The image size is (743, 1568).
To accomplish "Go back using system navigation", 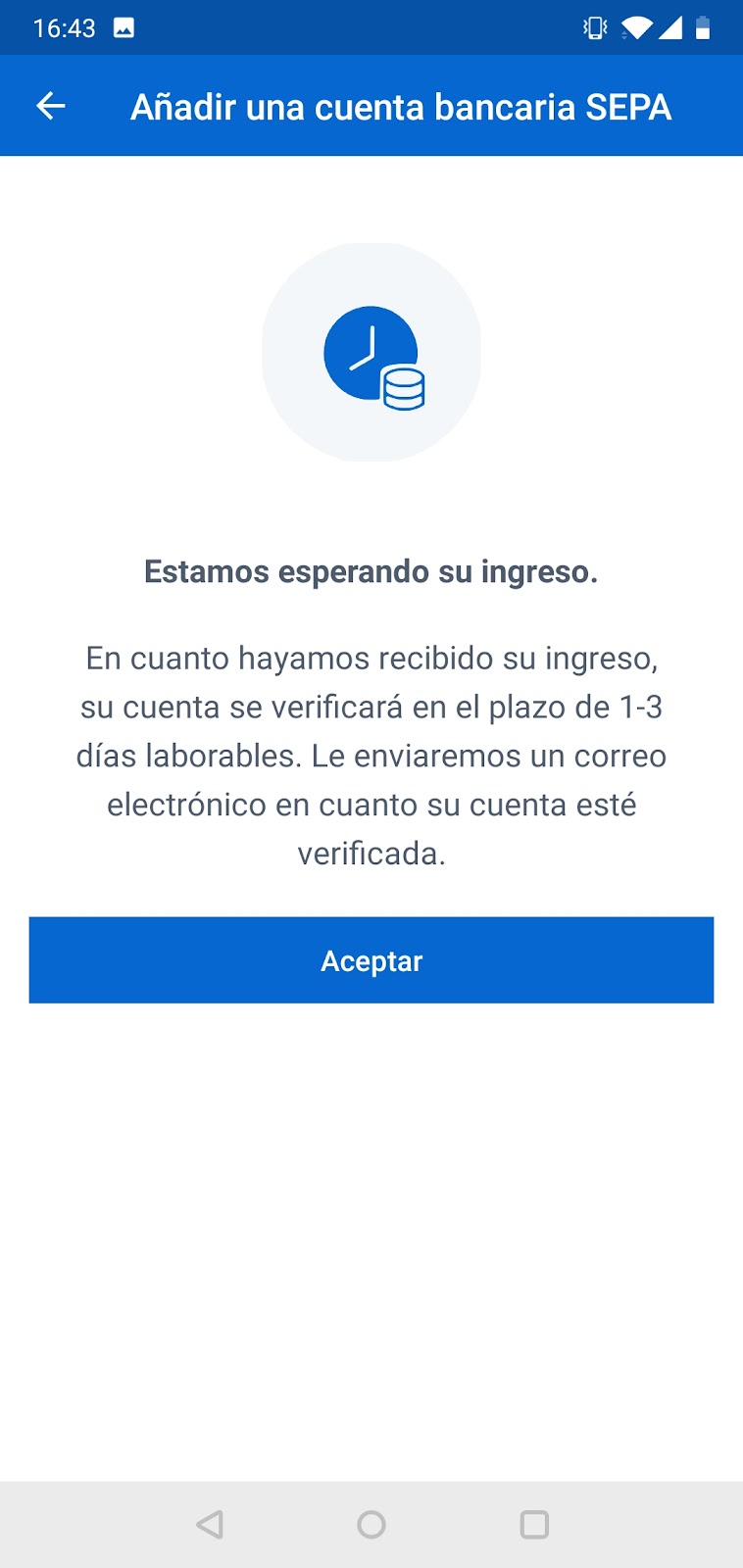I will [210, 1524].
